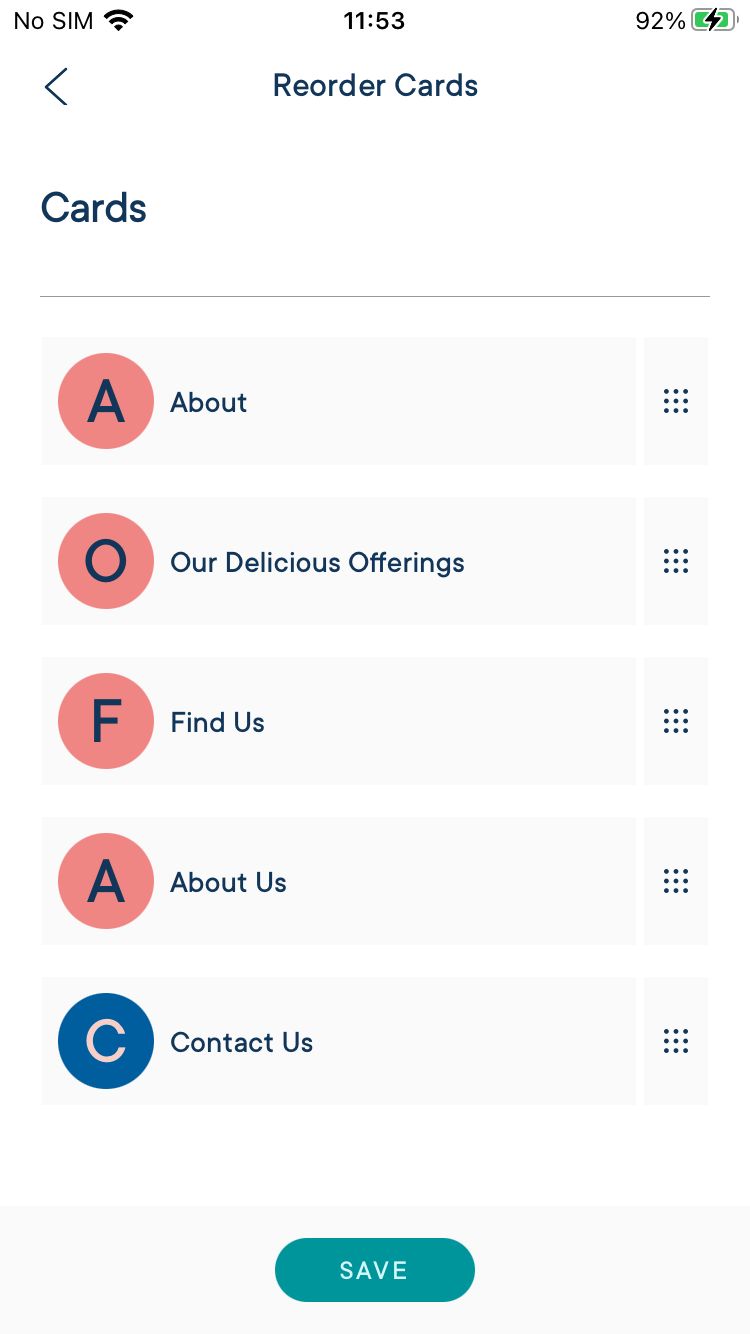Click the About Us drag handle dots
750x1334 pixels.
[676, 881]
